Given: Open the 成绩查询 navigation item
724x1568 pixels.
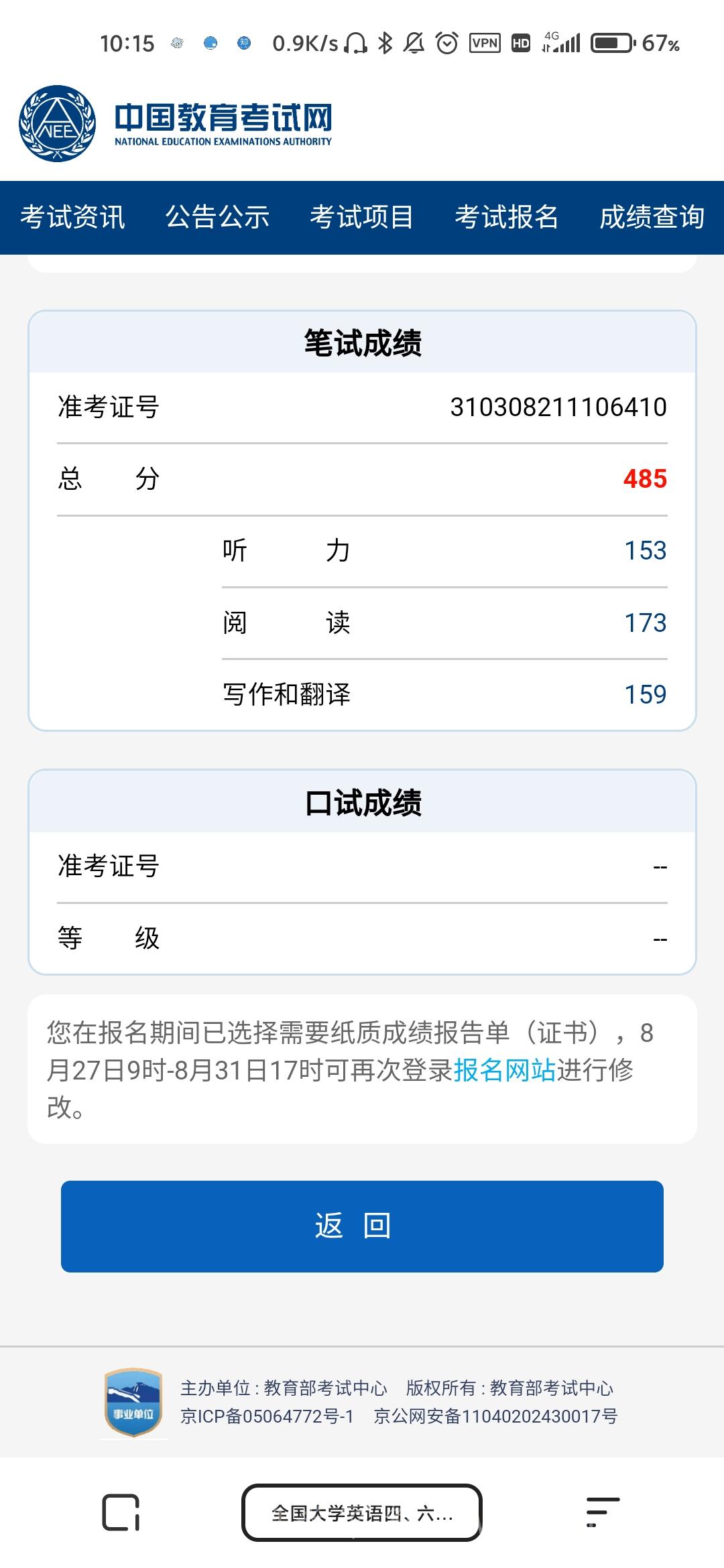Looking at the screenshot, I should tap(652, 217).
